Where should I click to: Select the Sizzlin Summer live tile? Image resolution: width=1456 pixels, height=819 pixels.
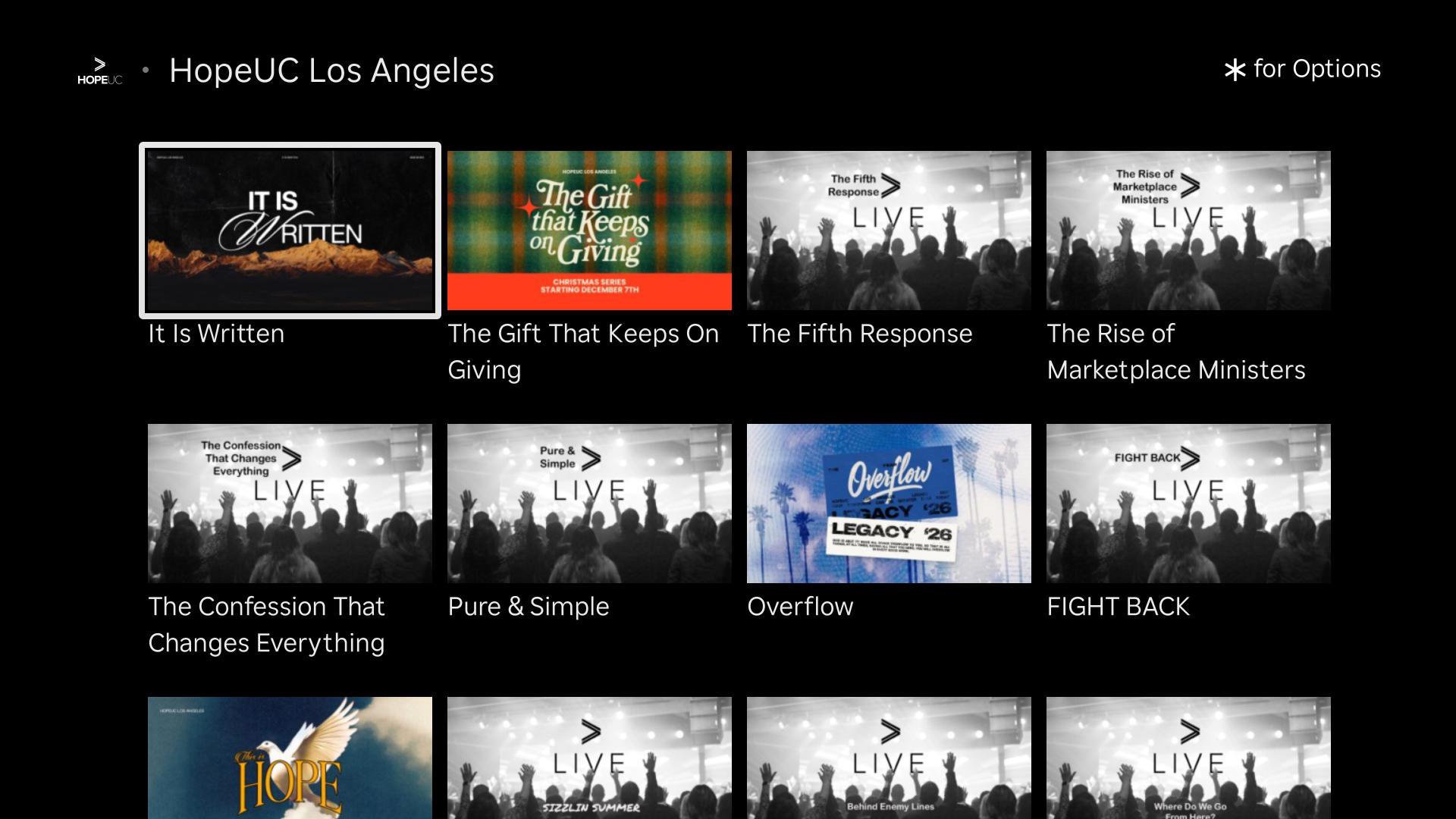(x=589, y=758)
